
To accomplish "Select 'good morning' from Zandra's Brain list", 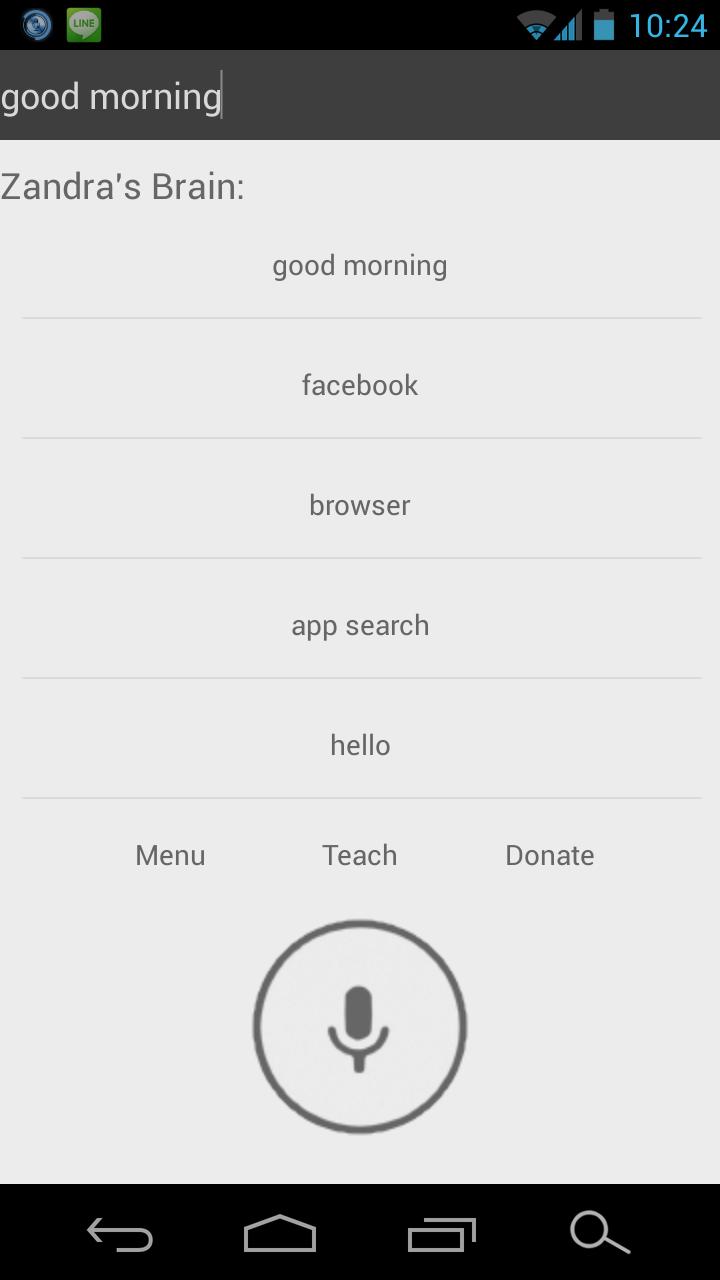I will click(360, 266).
